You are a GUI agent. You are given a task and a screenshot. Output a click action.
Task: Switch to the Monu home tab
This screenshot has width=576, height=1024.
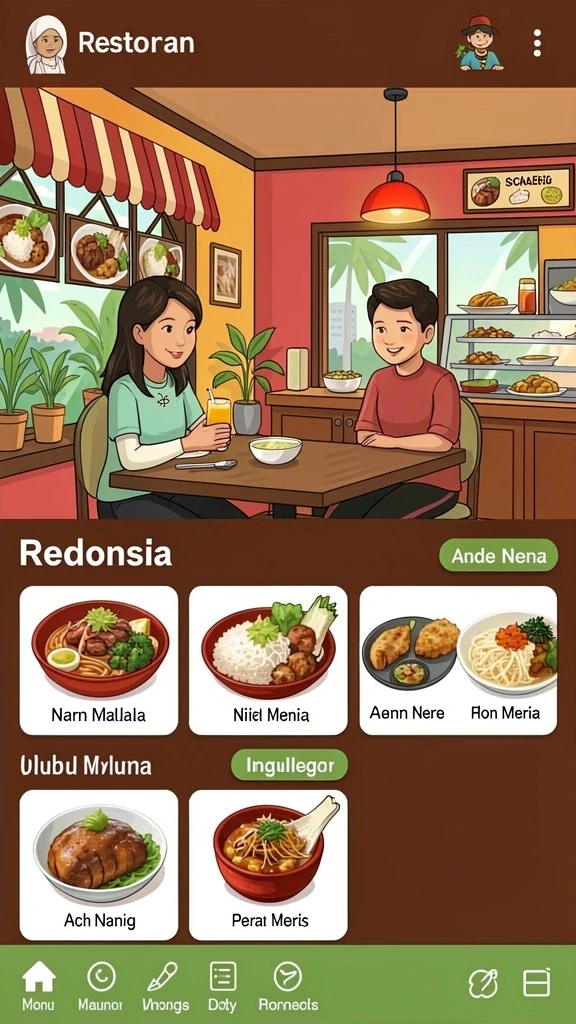tap(39, 986)
